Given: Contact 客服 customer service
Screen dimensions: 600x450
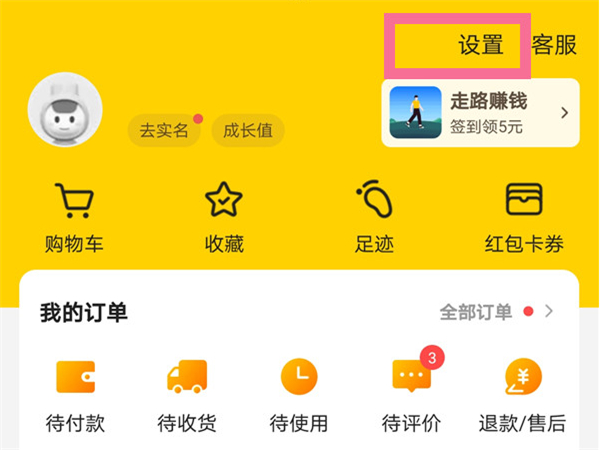Looking at the screenshot, I should (554, 45).
